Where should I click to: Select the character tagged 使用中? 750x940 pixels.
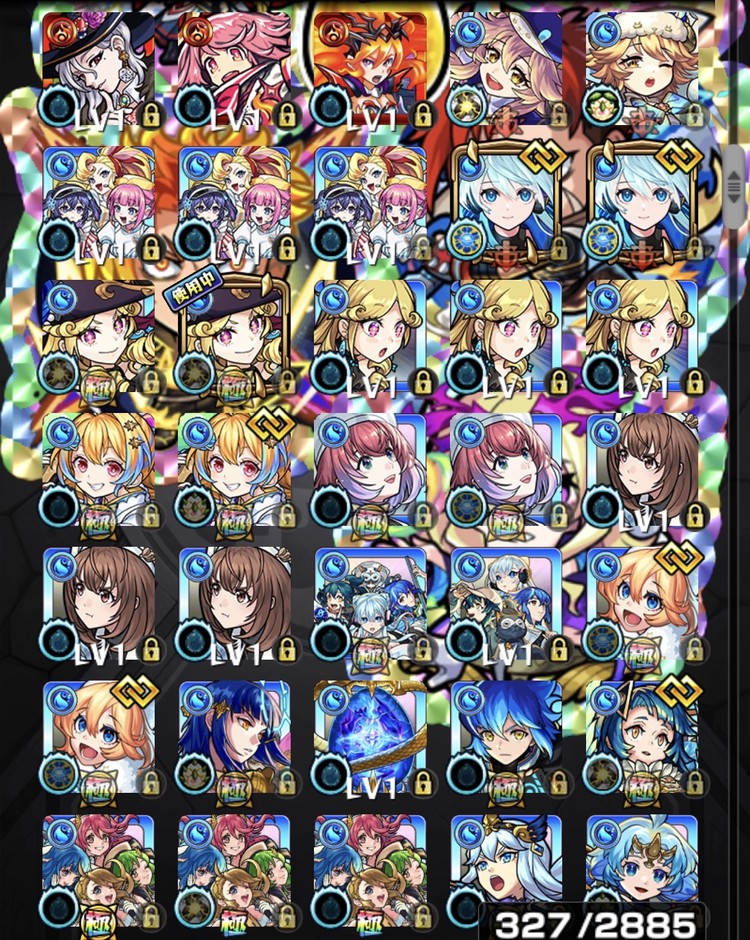234,337
